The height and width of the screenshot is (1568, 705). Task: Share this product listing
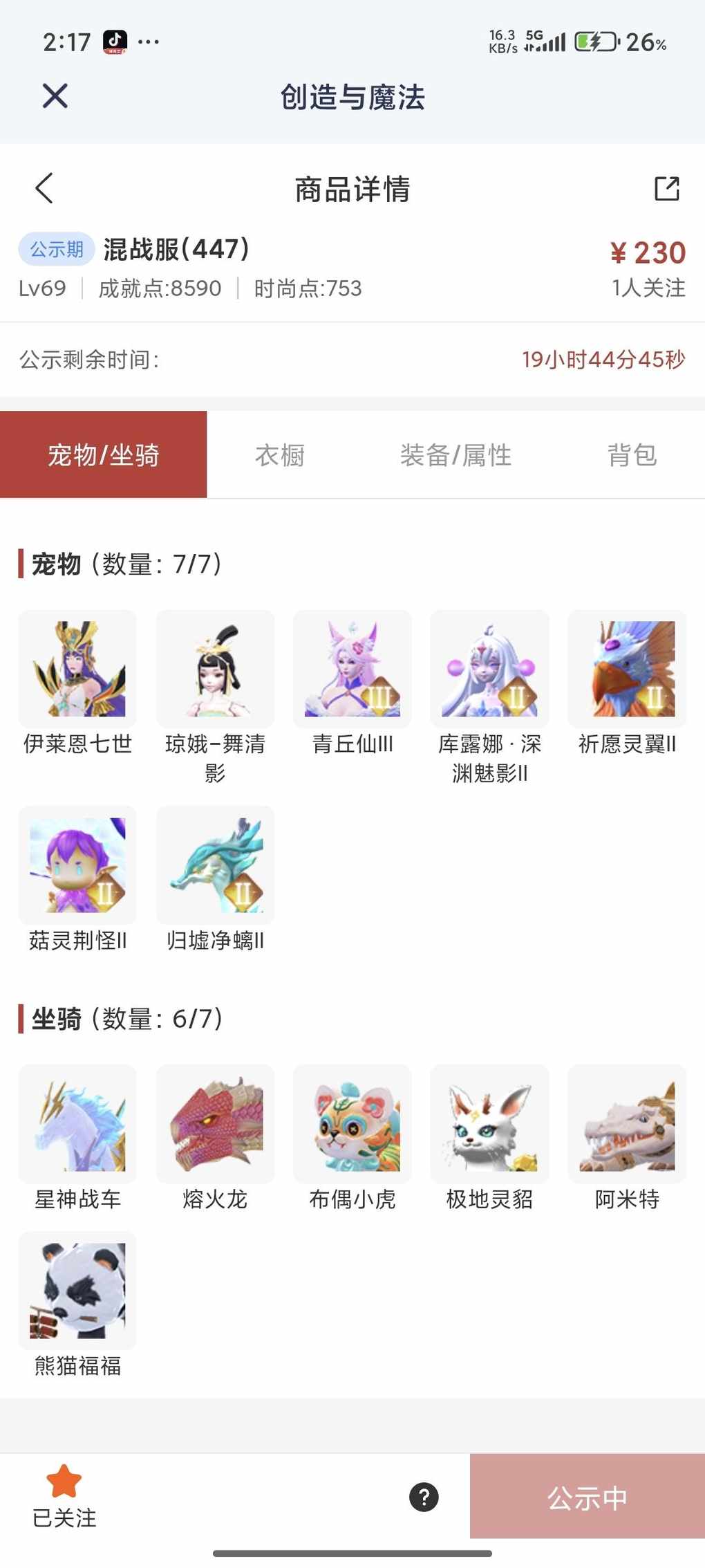pyautogui.click(x=666, y=188)
